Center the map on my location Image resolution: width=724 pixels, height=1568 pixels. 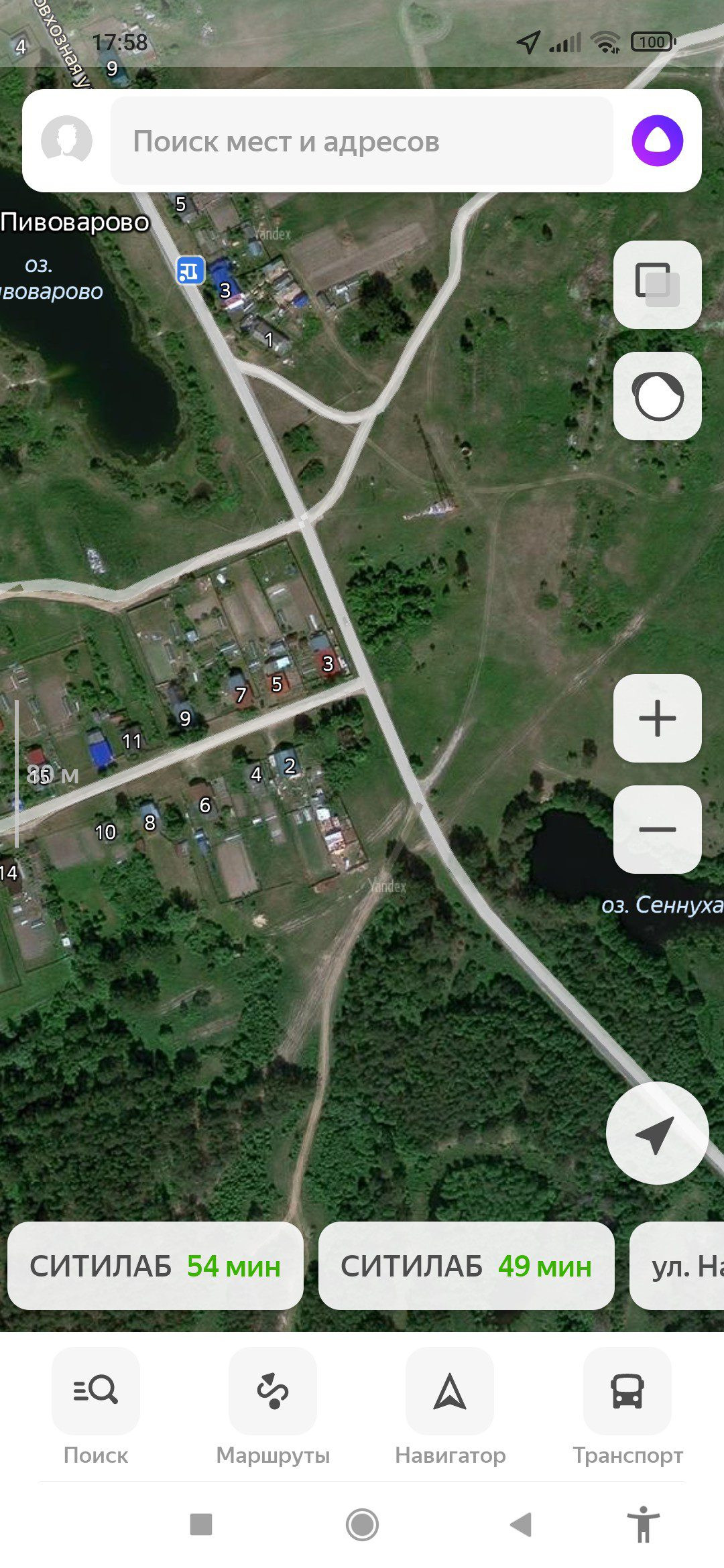pos(657,1134)
